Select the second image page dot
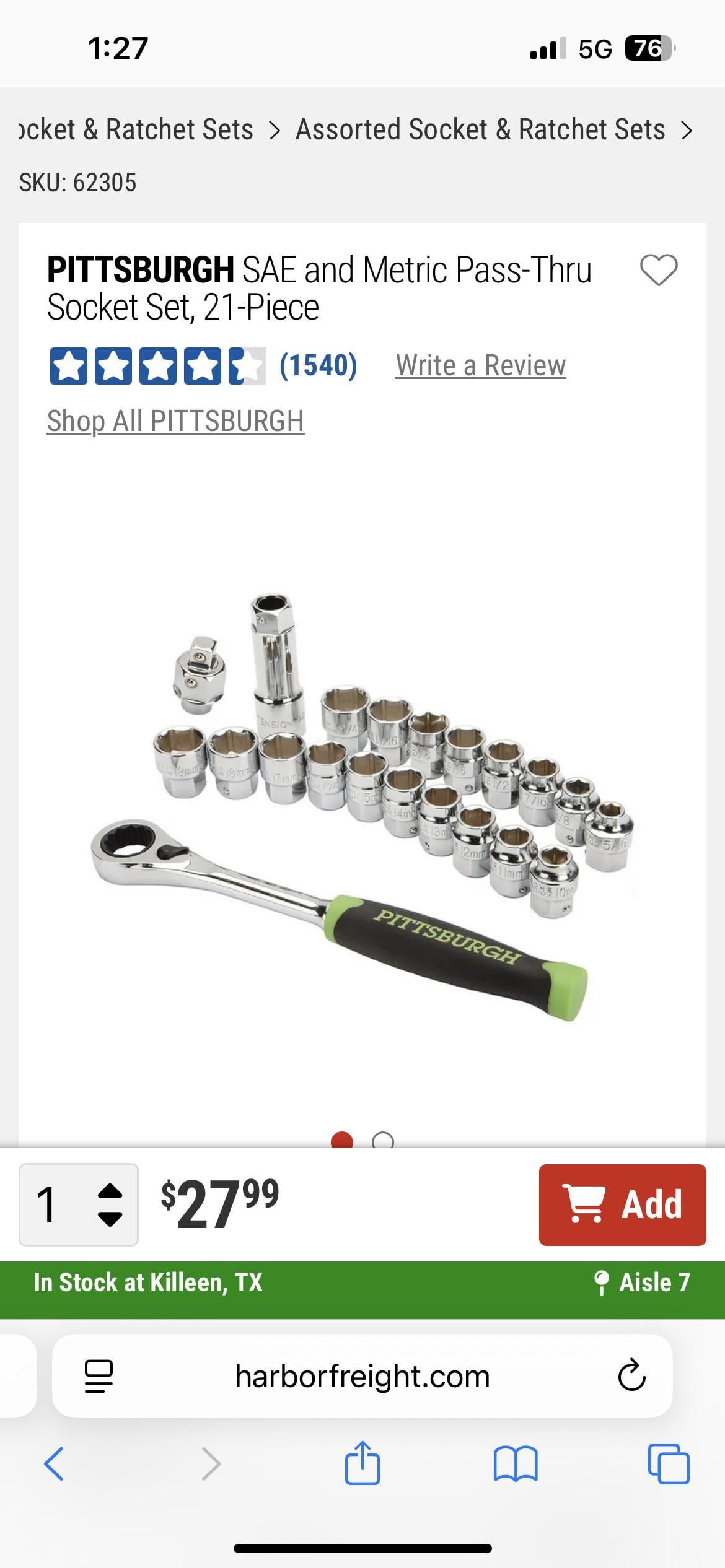The image size is (725, 1568). [x=382, y=1141]
